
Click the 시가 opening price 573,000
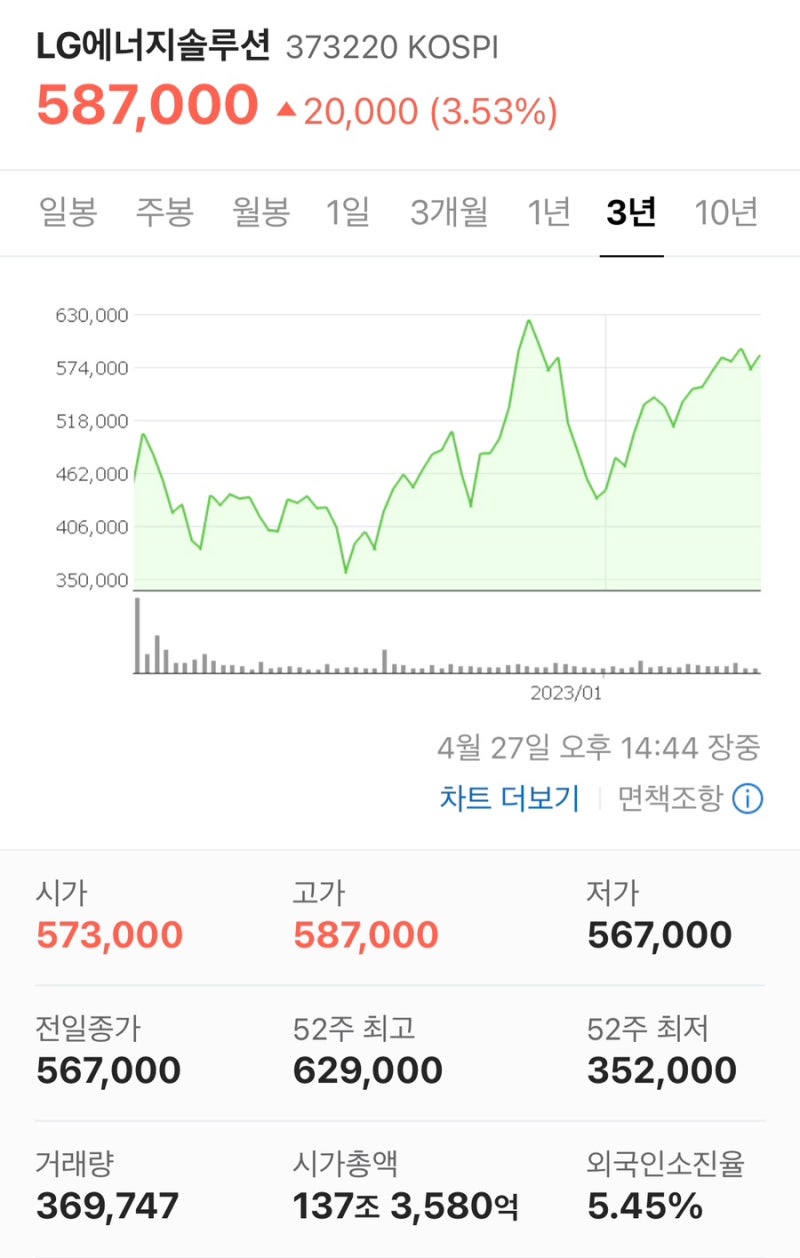108,933
